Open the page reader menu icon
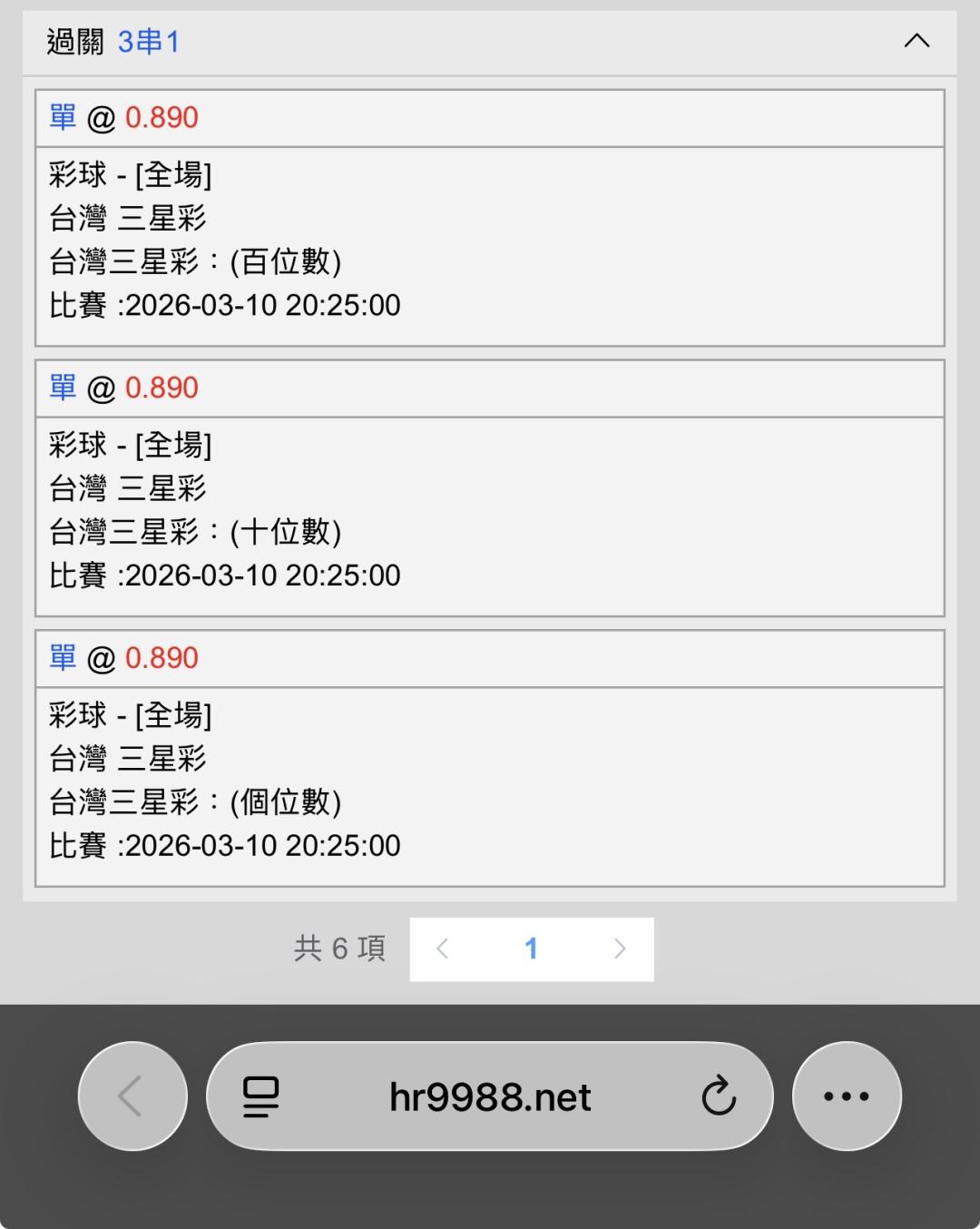Viewport: 980px width, 1229px height. pos(261,1096)
